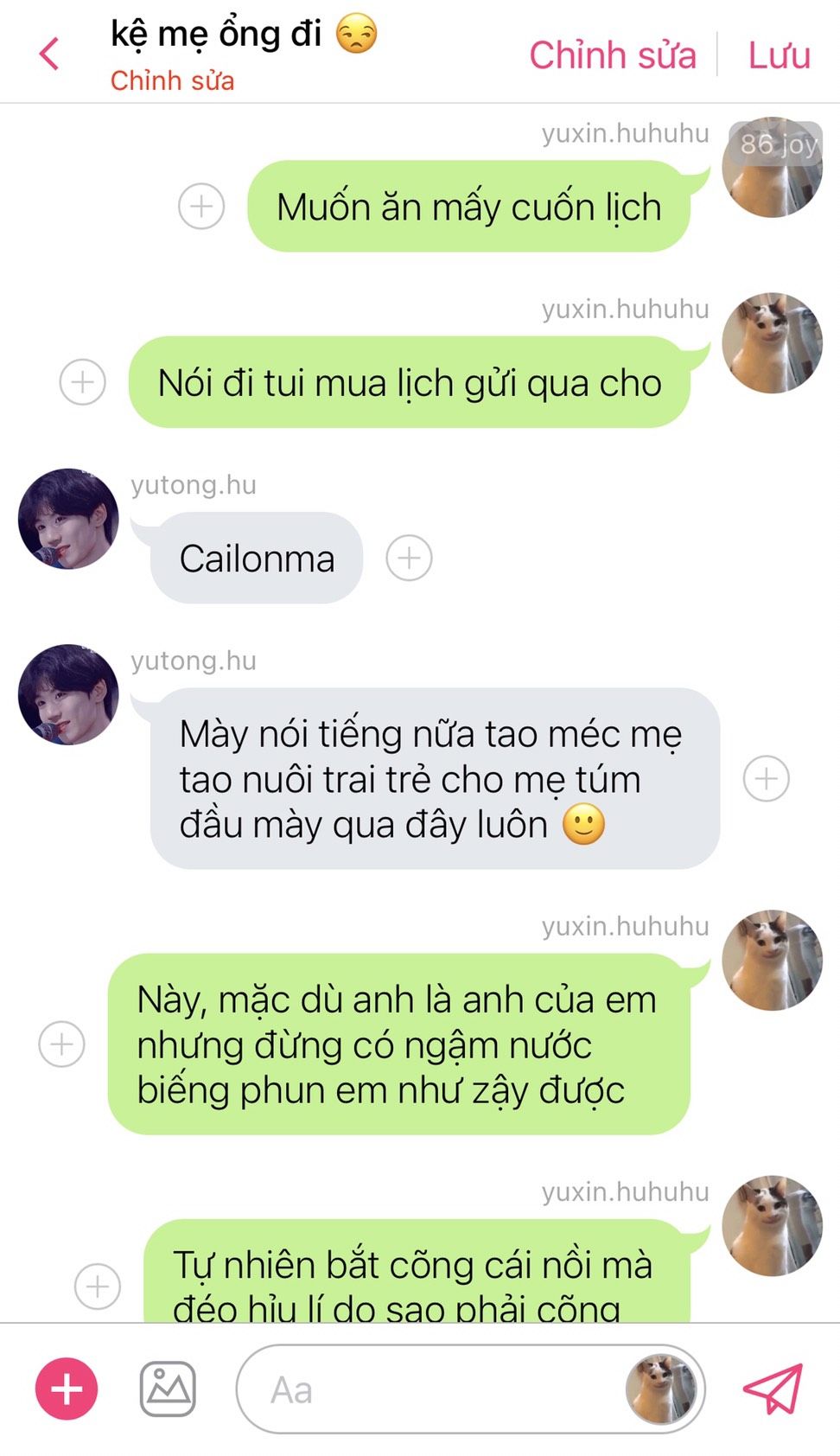Viewport: 840px width, 1456px height.
Task: Send the message with the paper plane
Action: (773, 1389)
